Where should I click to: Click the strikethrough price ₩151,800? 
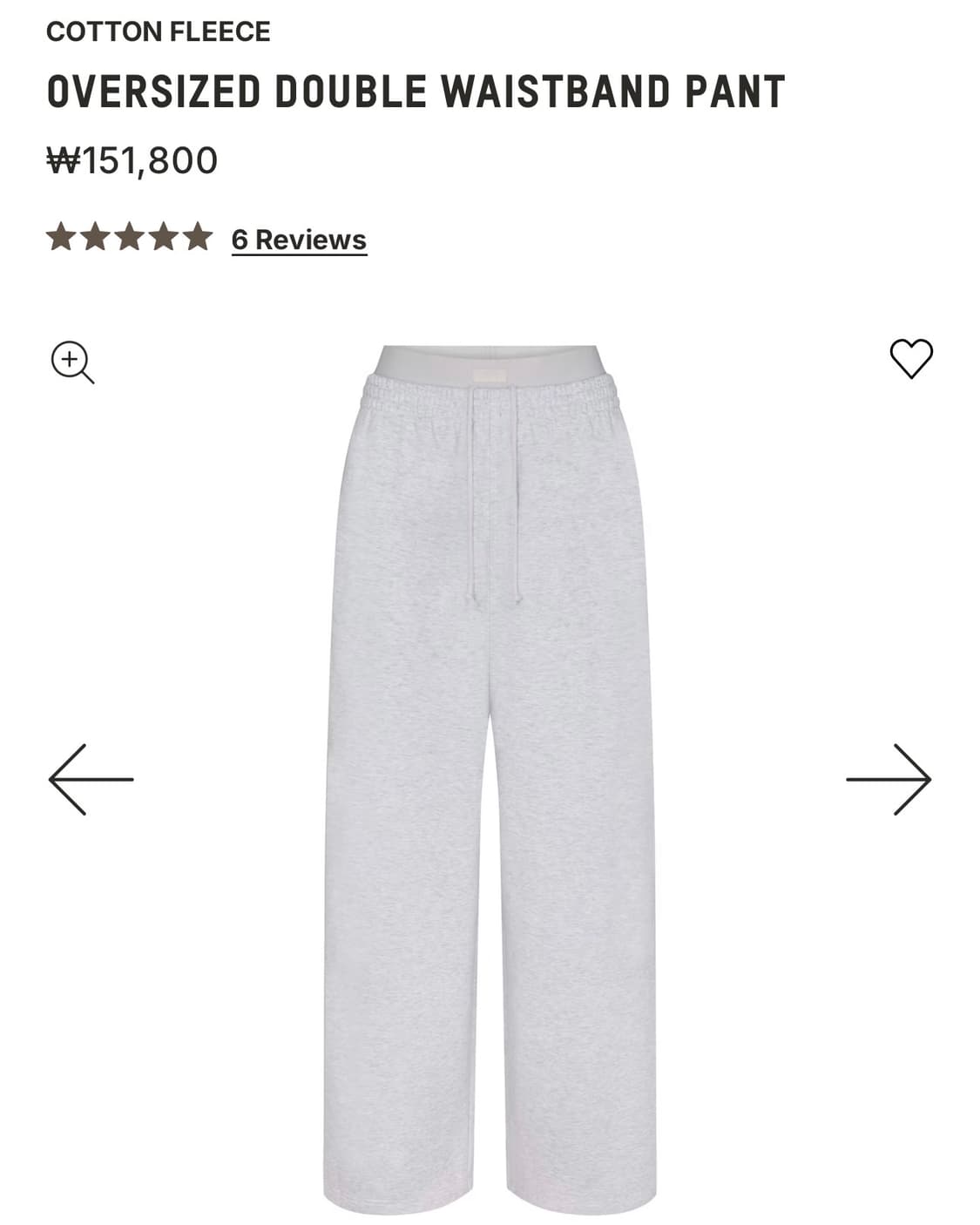(x=132, y=159)
